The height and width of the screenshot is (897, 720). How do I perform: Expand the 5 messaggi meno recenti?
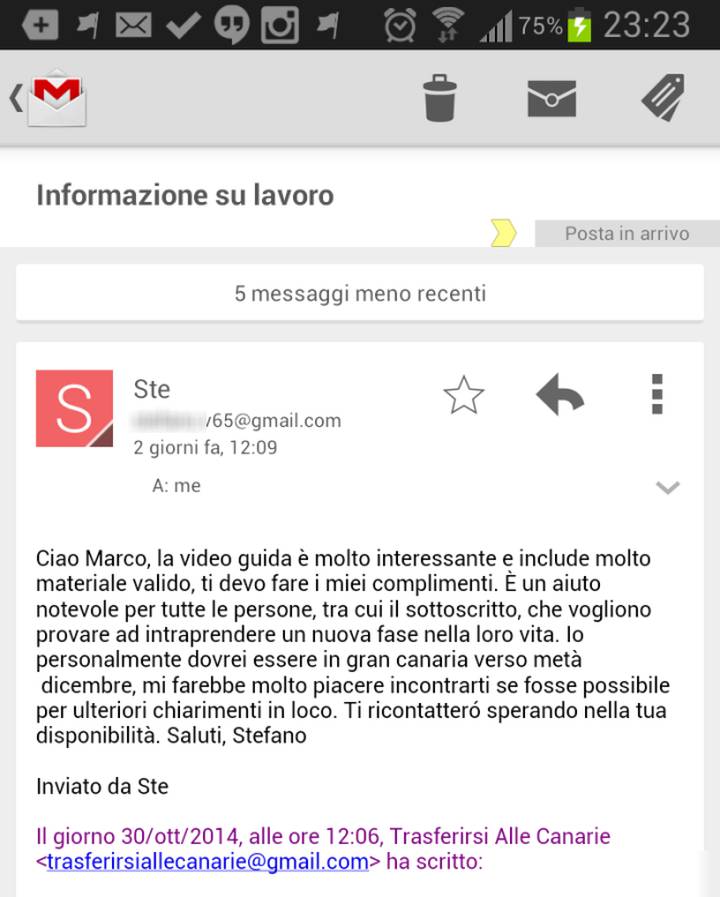(x=360, y=294)
